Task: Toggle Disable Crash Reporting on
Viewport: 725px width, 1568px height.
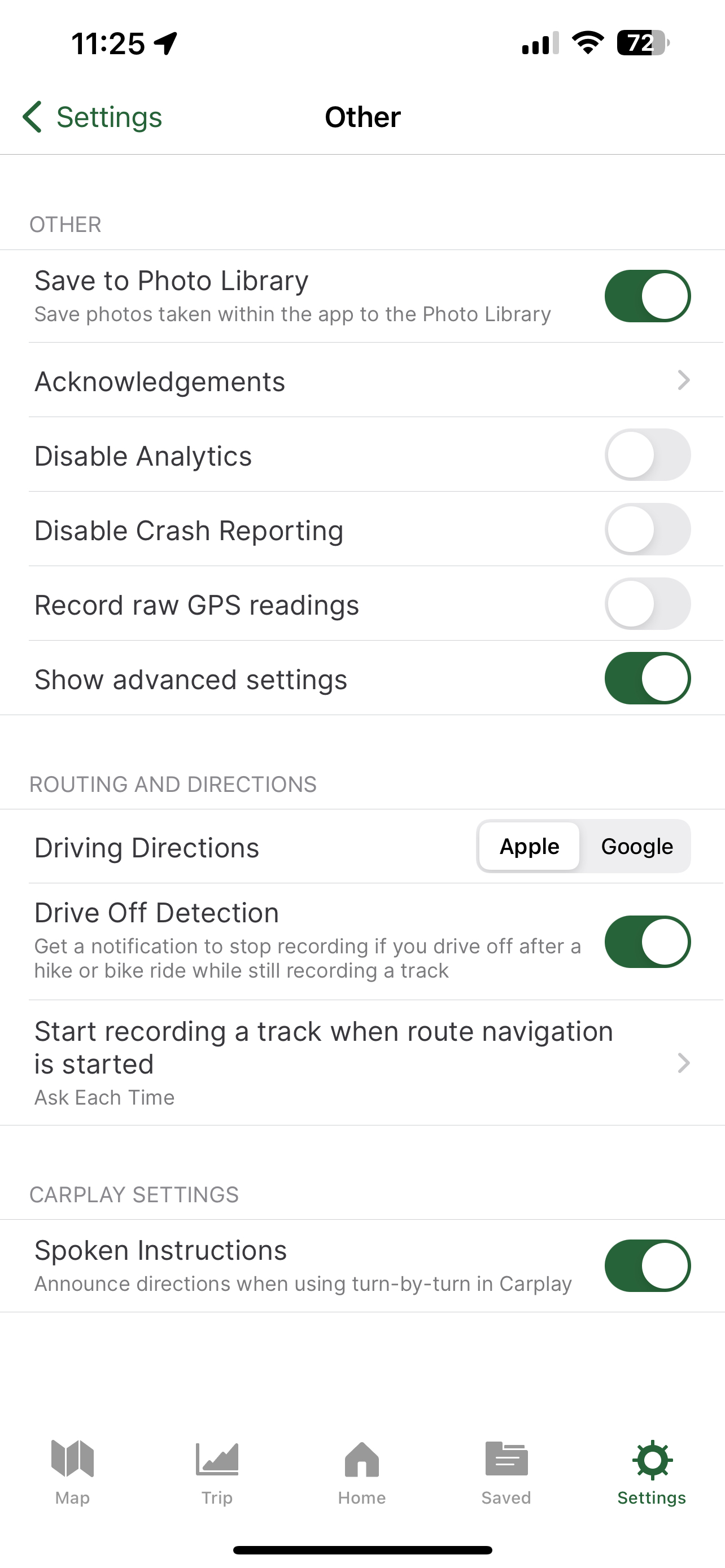Action: point(647,529)
